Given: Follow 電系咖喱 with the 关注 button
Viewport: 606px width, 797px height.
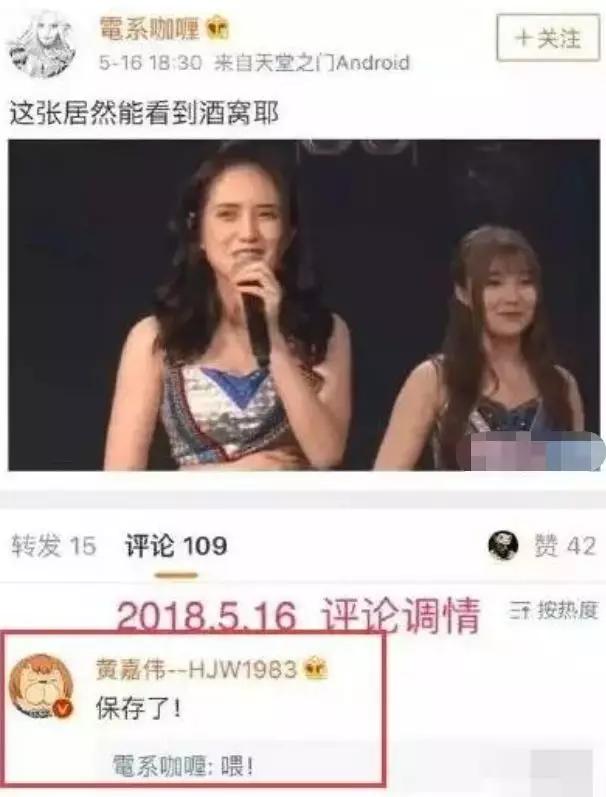Looking at the screenshot, I should [x=547, y=38].
